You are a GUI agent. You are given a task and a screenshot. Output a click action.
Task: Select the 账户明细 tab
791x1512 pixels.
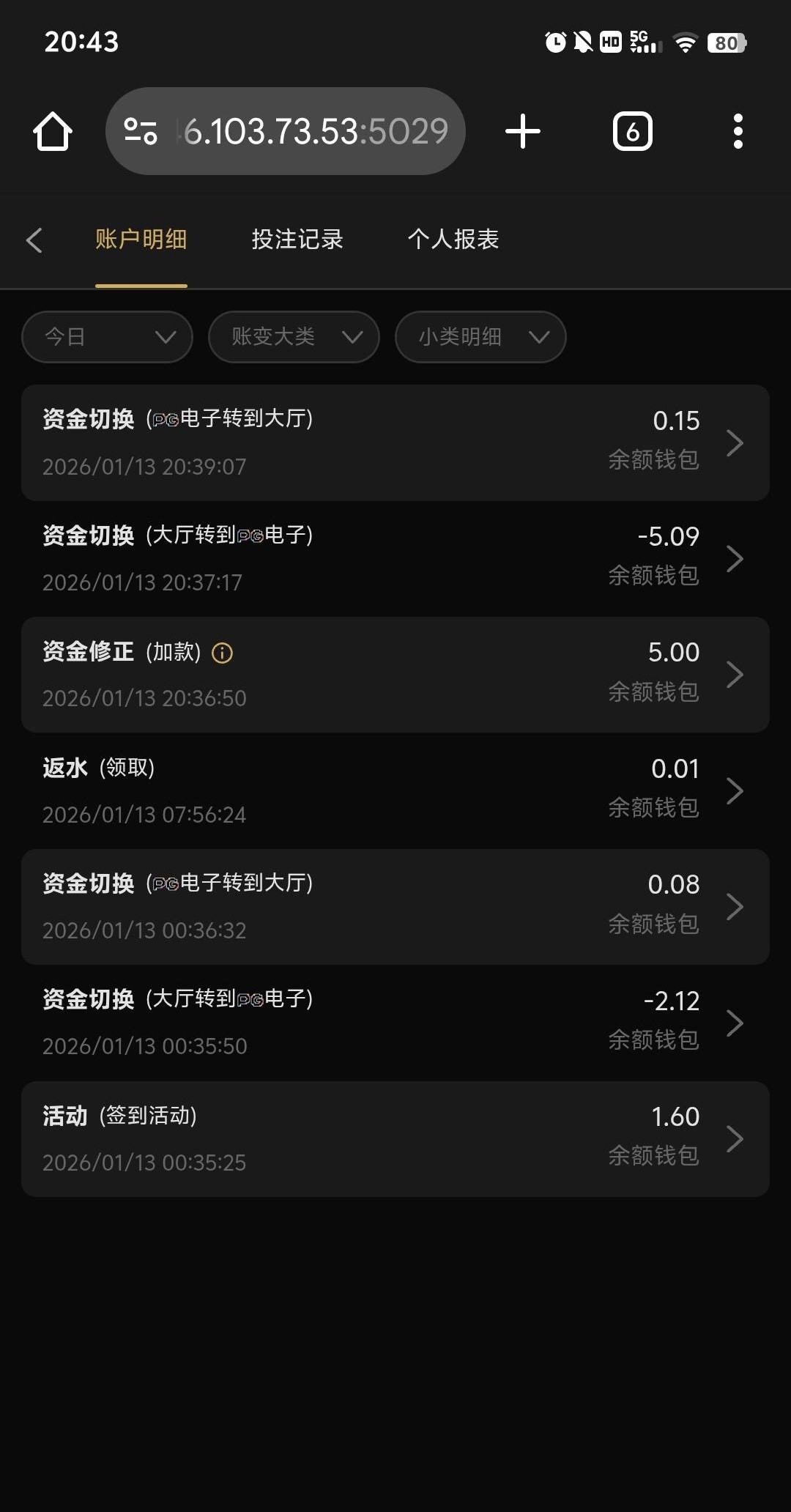click(x=141, y=240)
